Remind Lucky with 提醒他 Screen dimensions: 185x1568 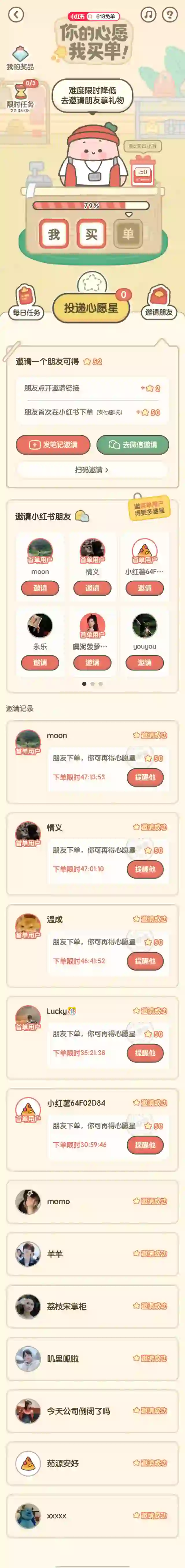(x=145, y=1053)
